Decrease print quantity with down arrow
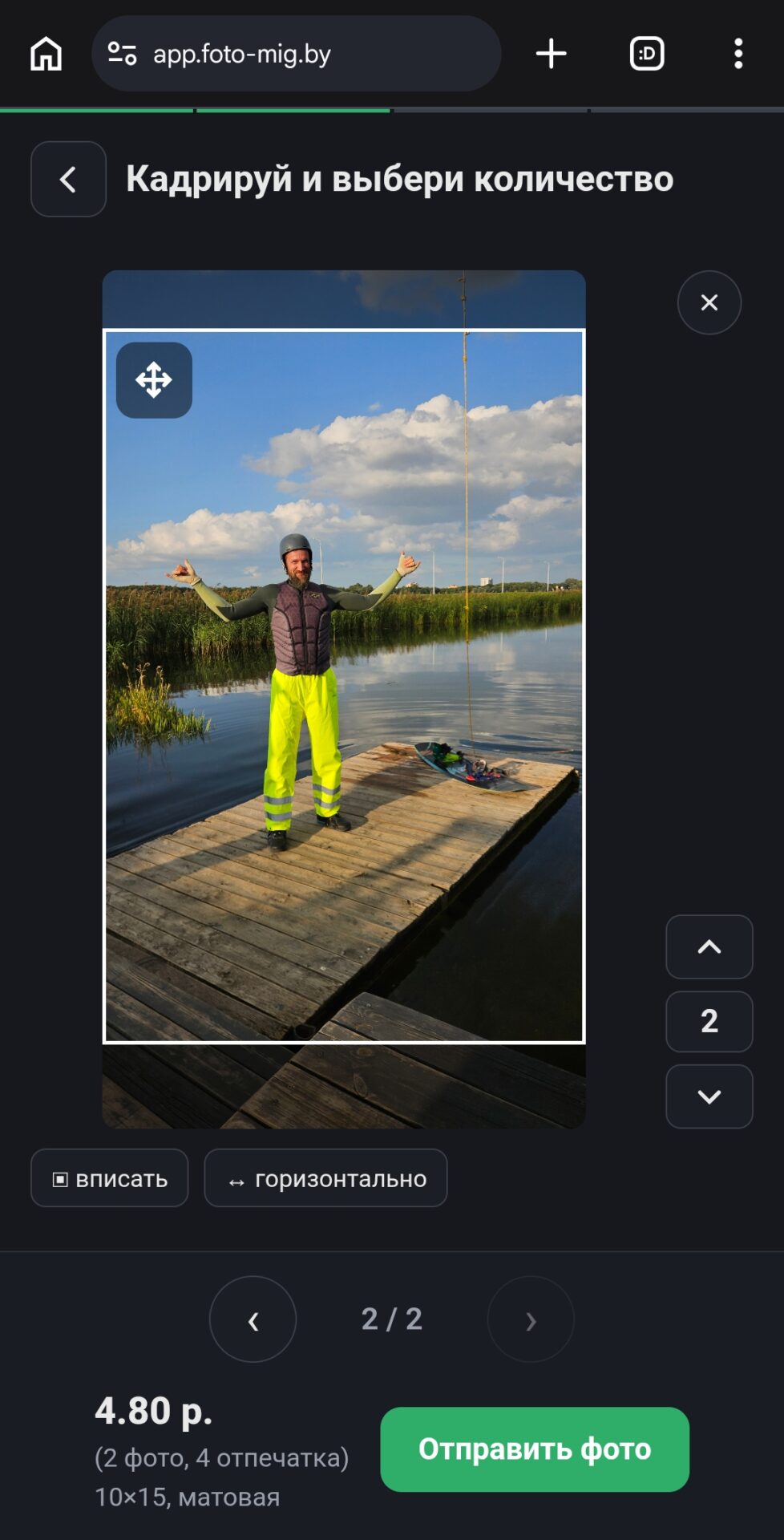The width and height of the screenshot is (784, 1540). pyautogui.click(x=709, y=1096)
